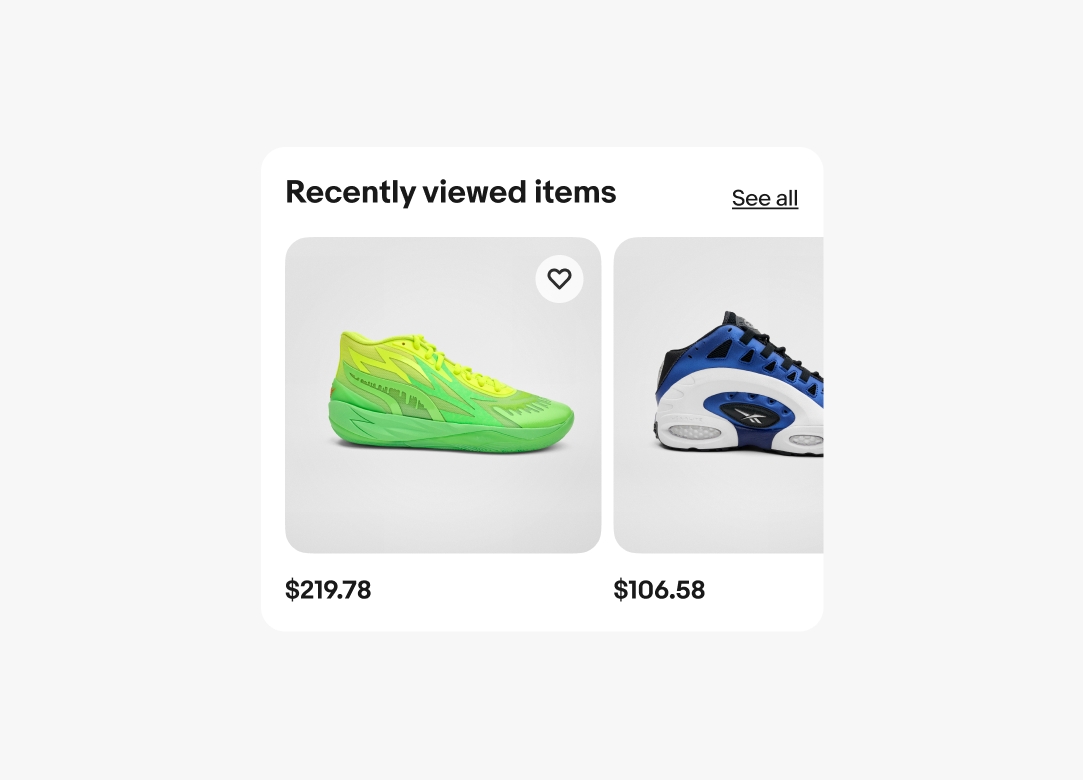Open the See all link
Image resolution: width=1083 pixels, height=780 pixels.
point(765,198)
